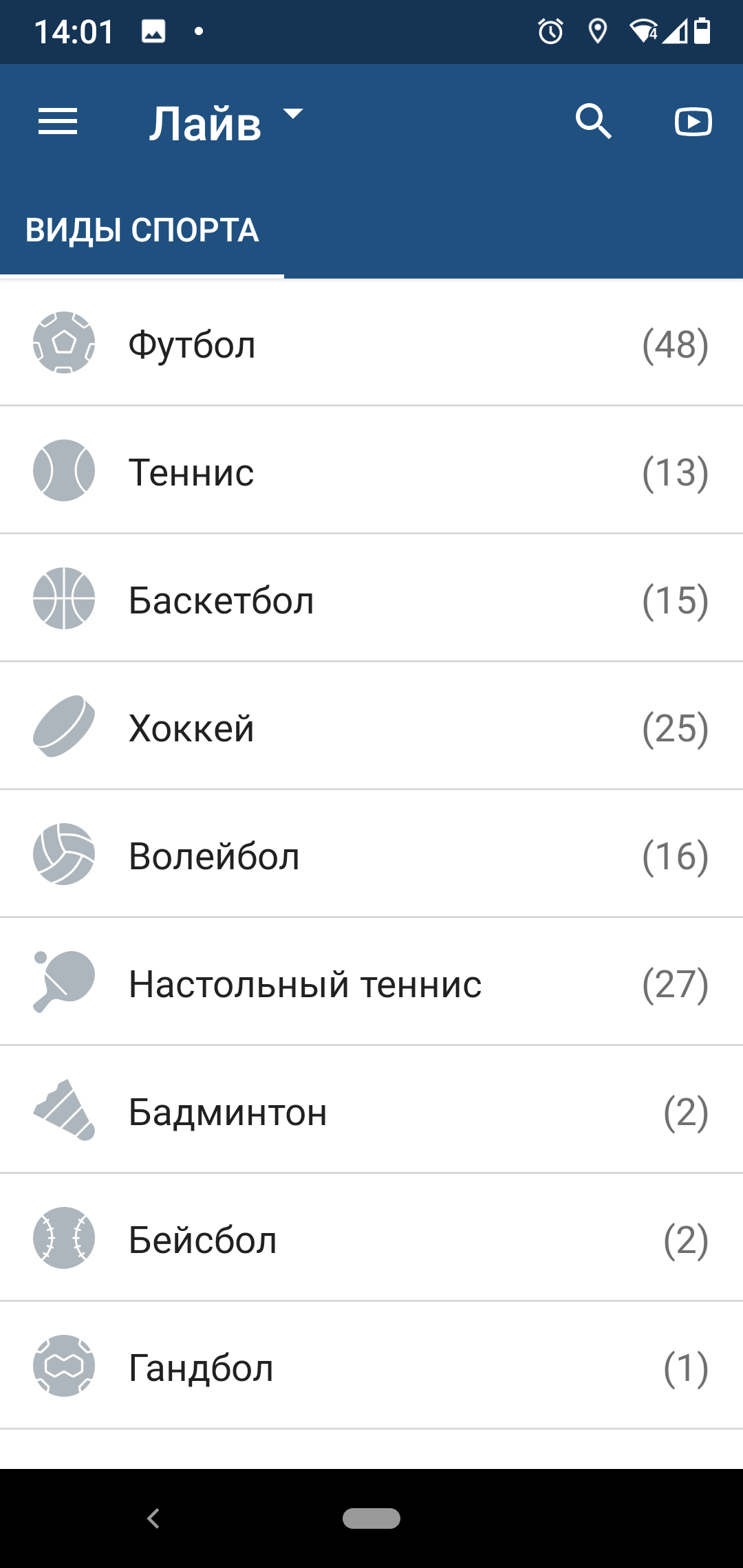Open the hamburger navigation menu
This screenshot has width=743, height=1568.
(x=58, y=122)
